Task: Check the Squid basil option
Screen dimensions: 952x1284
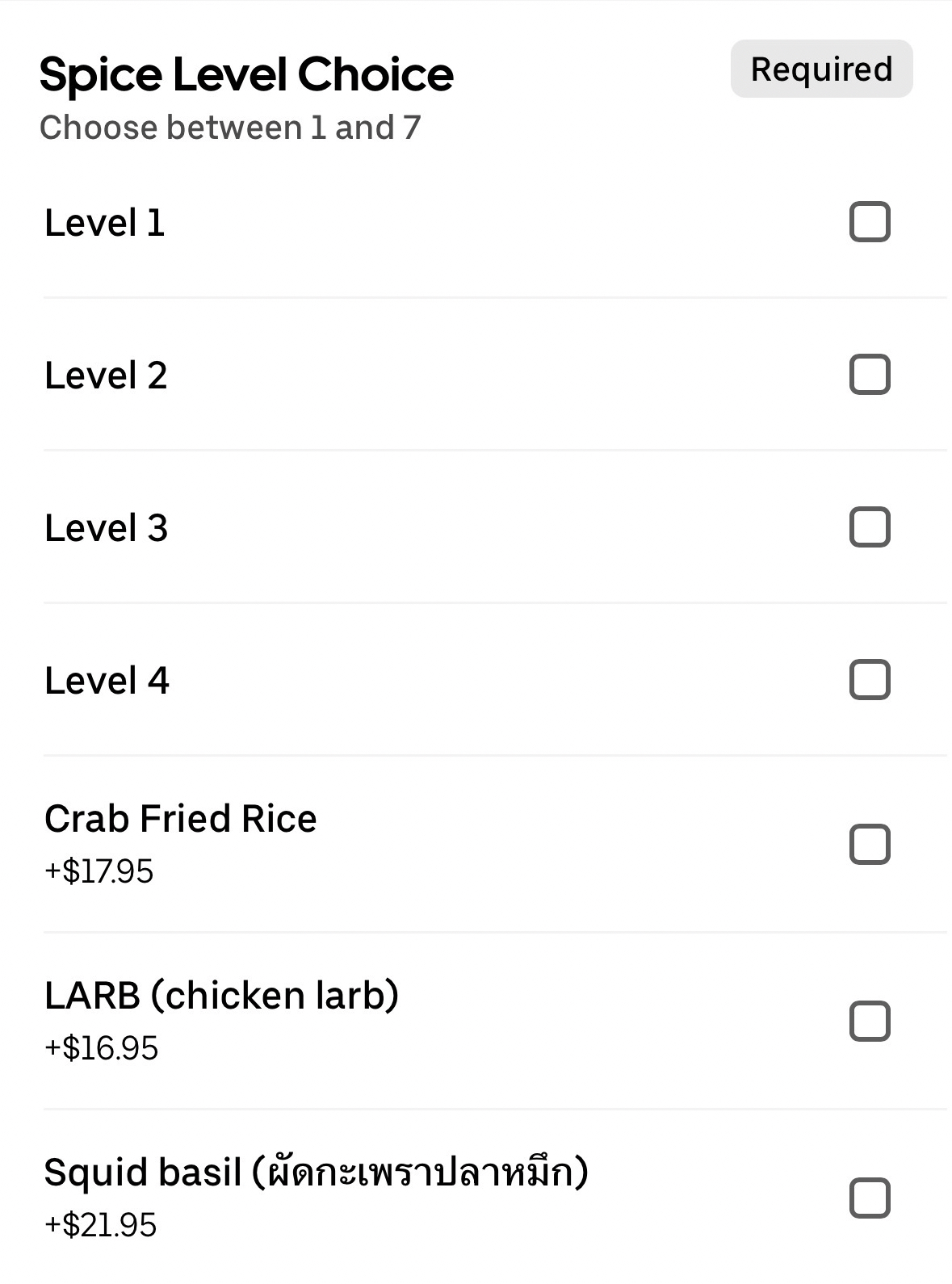Action: tap(870, 1198)
